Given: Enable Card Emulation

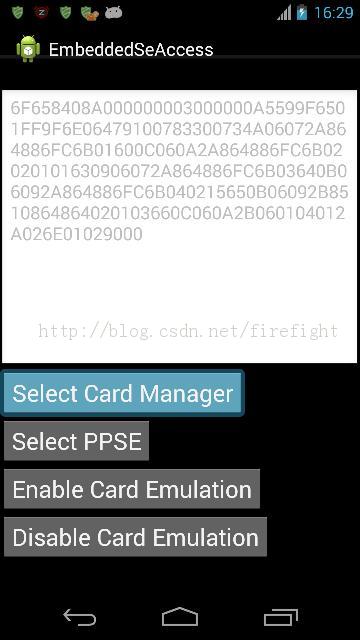Looking at the screenshot, I should [132, 489].
